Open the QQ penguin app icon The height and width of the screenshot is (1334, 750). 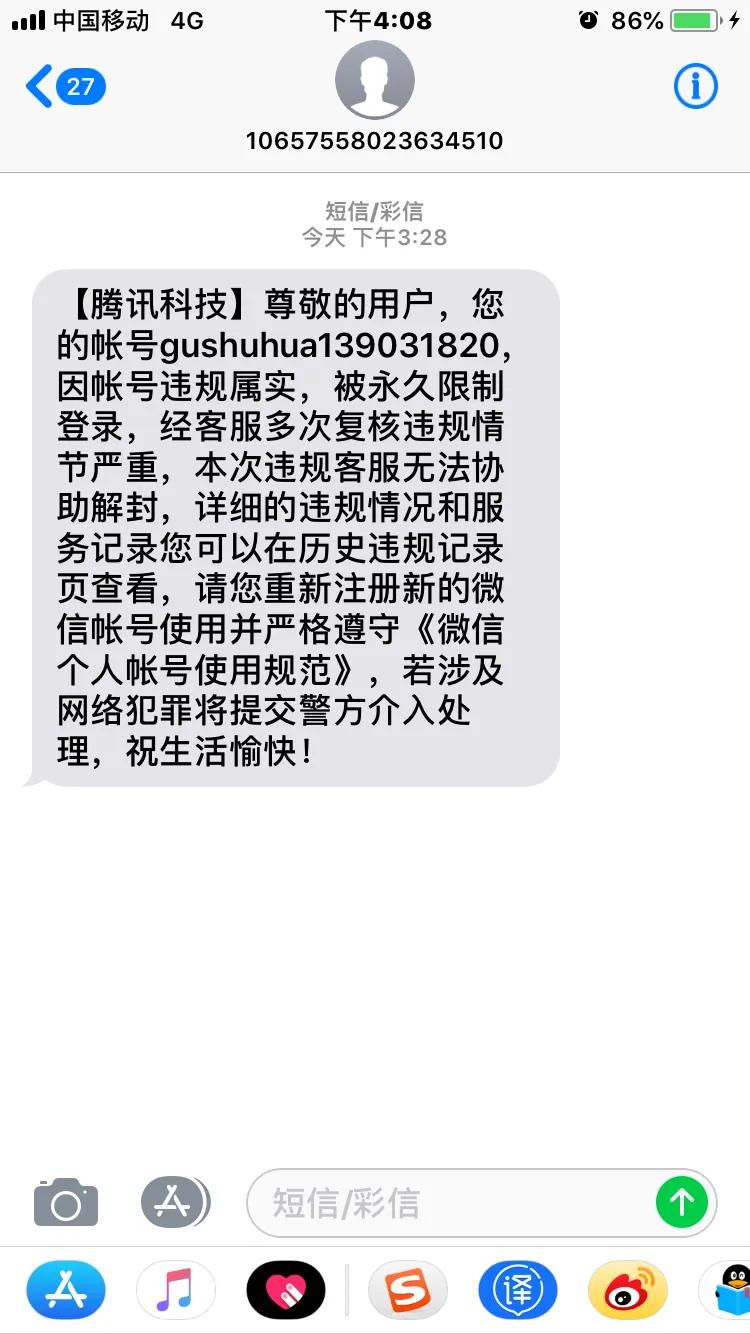pos(728,1290)
